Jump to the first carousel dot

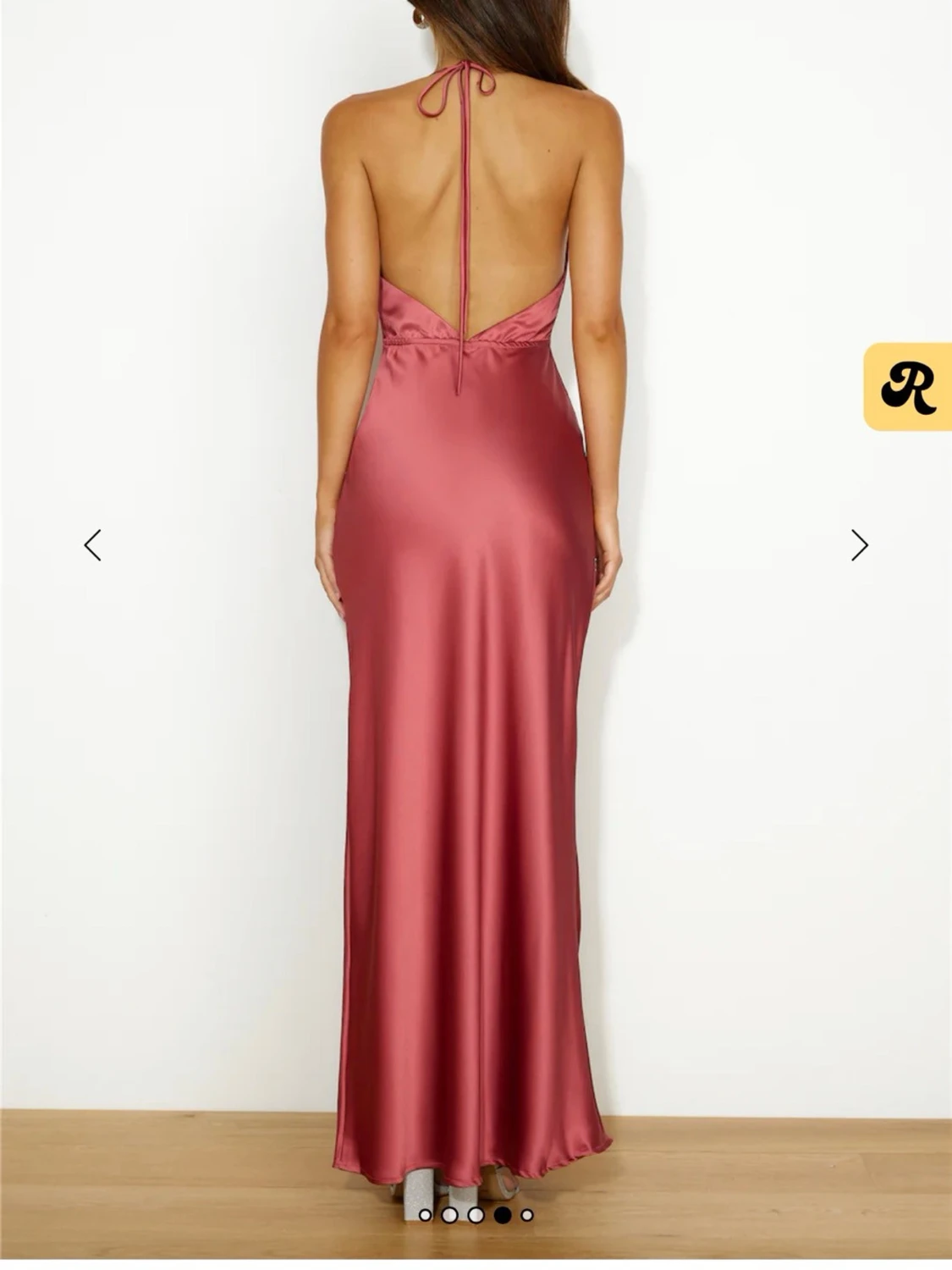(x=425, y=1216)
